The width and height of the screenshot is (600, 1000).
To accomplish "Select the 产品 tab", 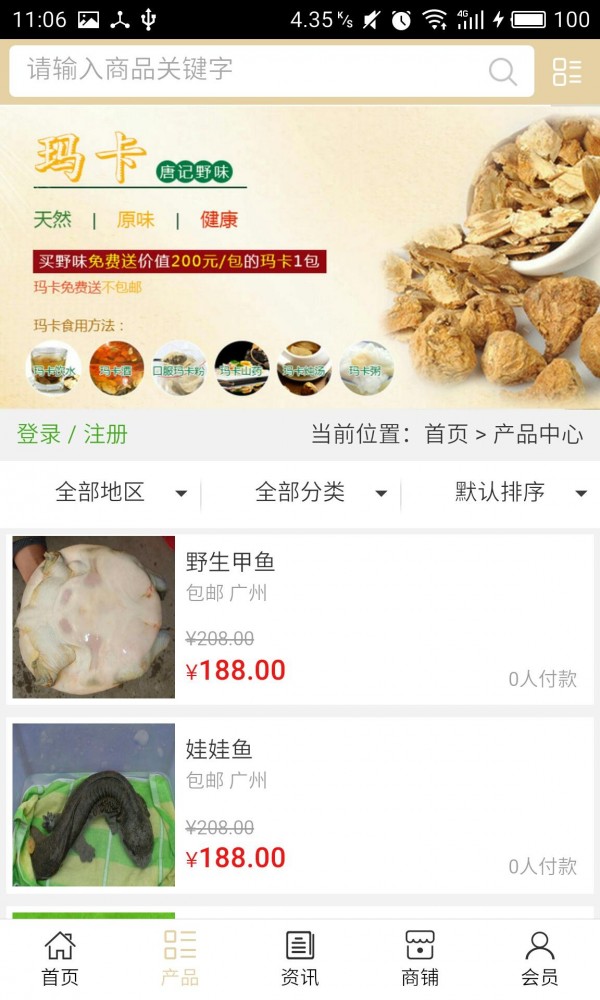I will [x=180, y=958].
